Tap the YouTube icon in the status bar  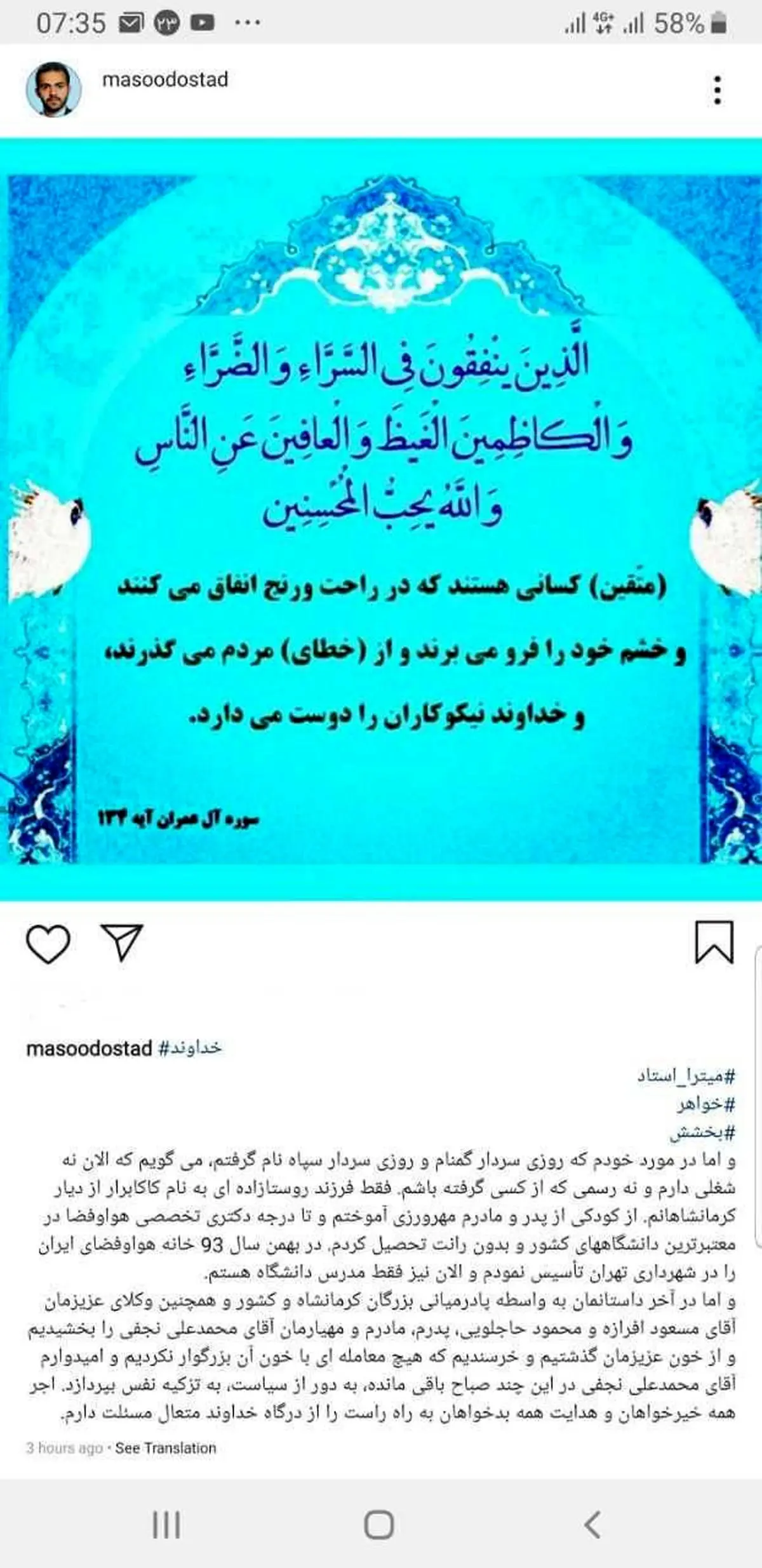(203, 20)
